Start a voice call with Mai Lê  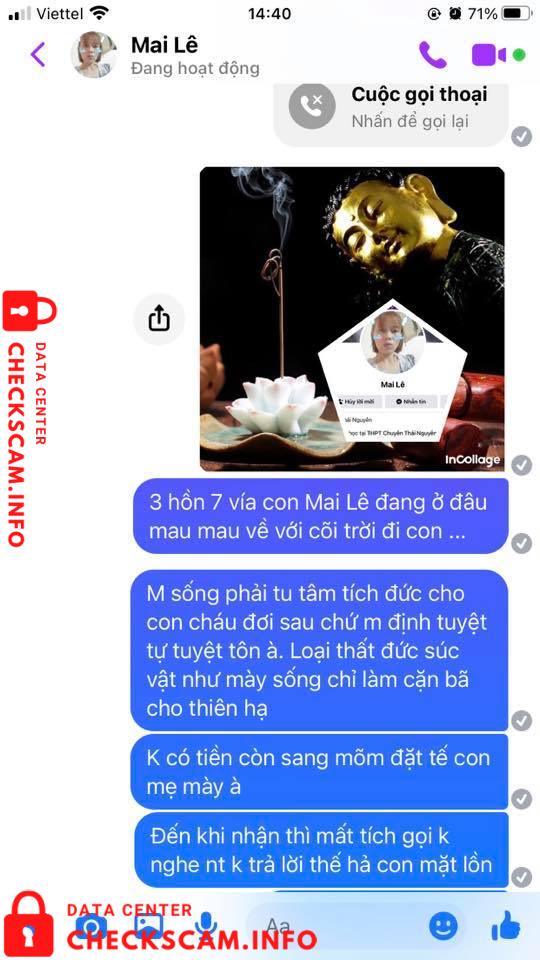coord(432,54)
